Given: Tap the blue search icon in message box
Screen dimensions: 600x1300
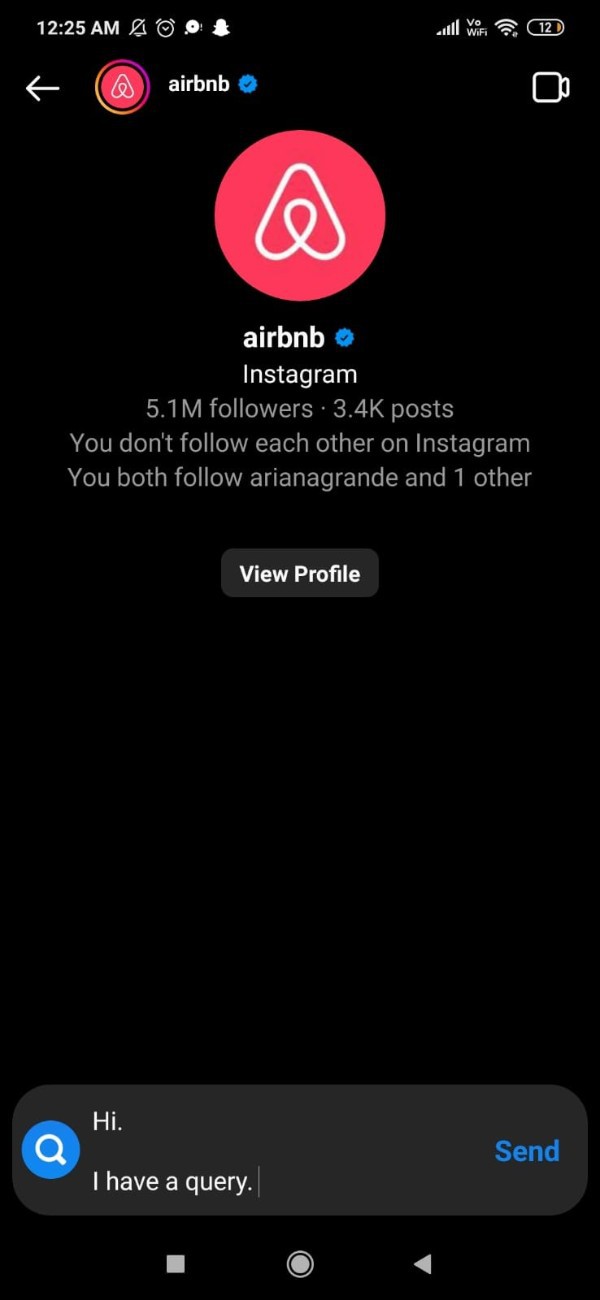Looking at the screenshot, I should click(50, 1151).
